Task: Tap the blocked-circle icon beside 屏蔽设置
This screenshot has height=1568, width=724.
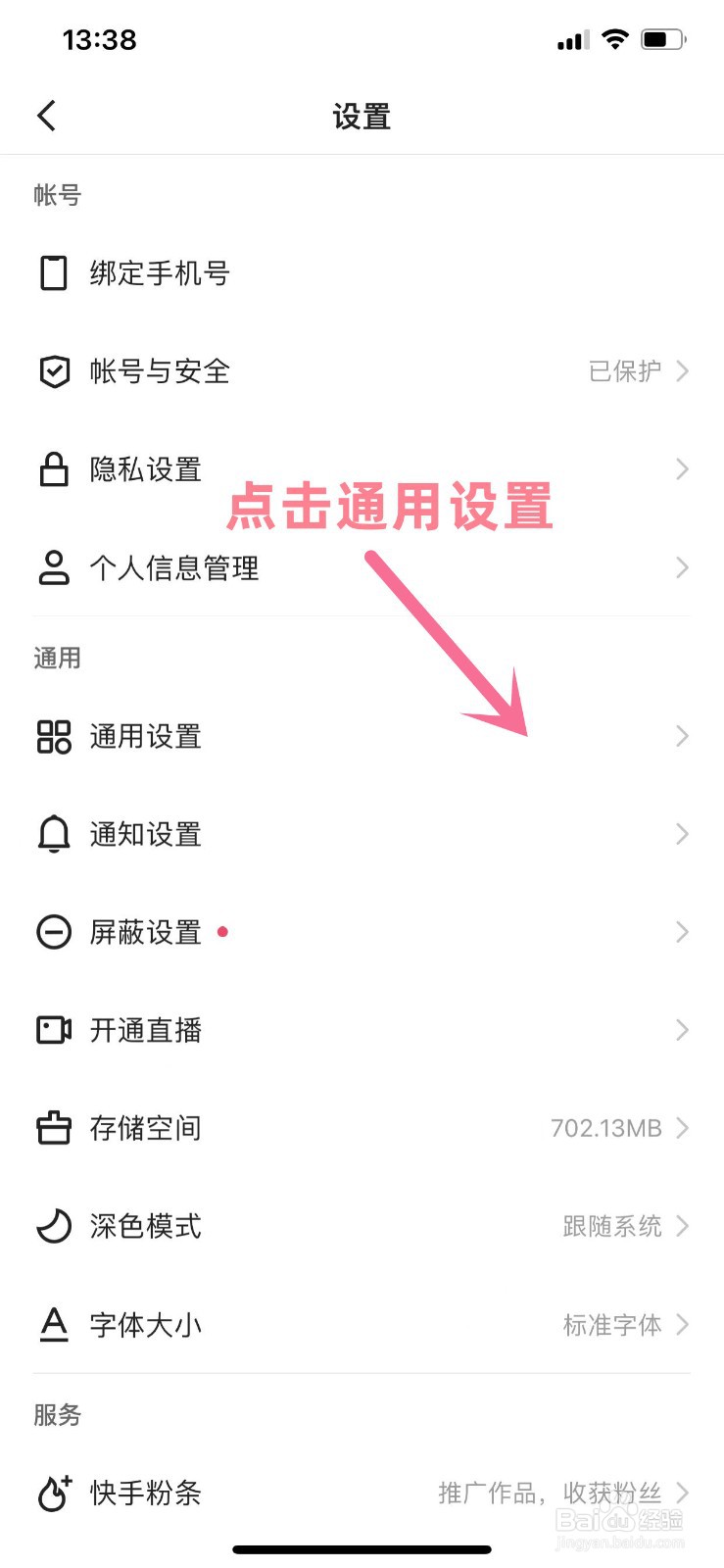Action: (x=54, y=932)
